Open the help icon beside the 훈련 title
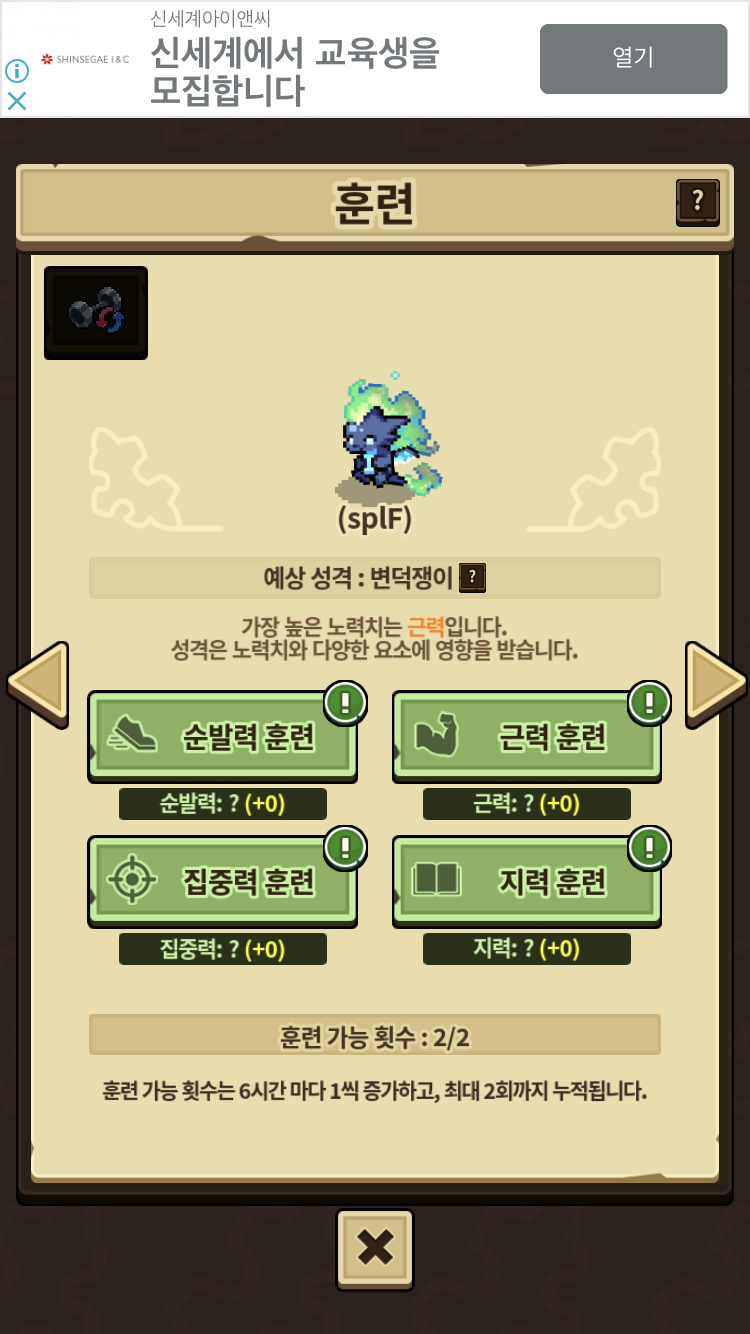This screenshot has height=1334, width=750. pyautogui.click(x=698, y=202)
